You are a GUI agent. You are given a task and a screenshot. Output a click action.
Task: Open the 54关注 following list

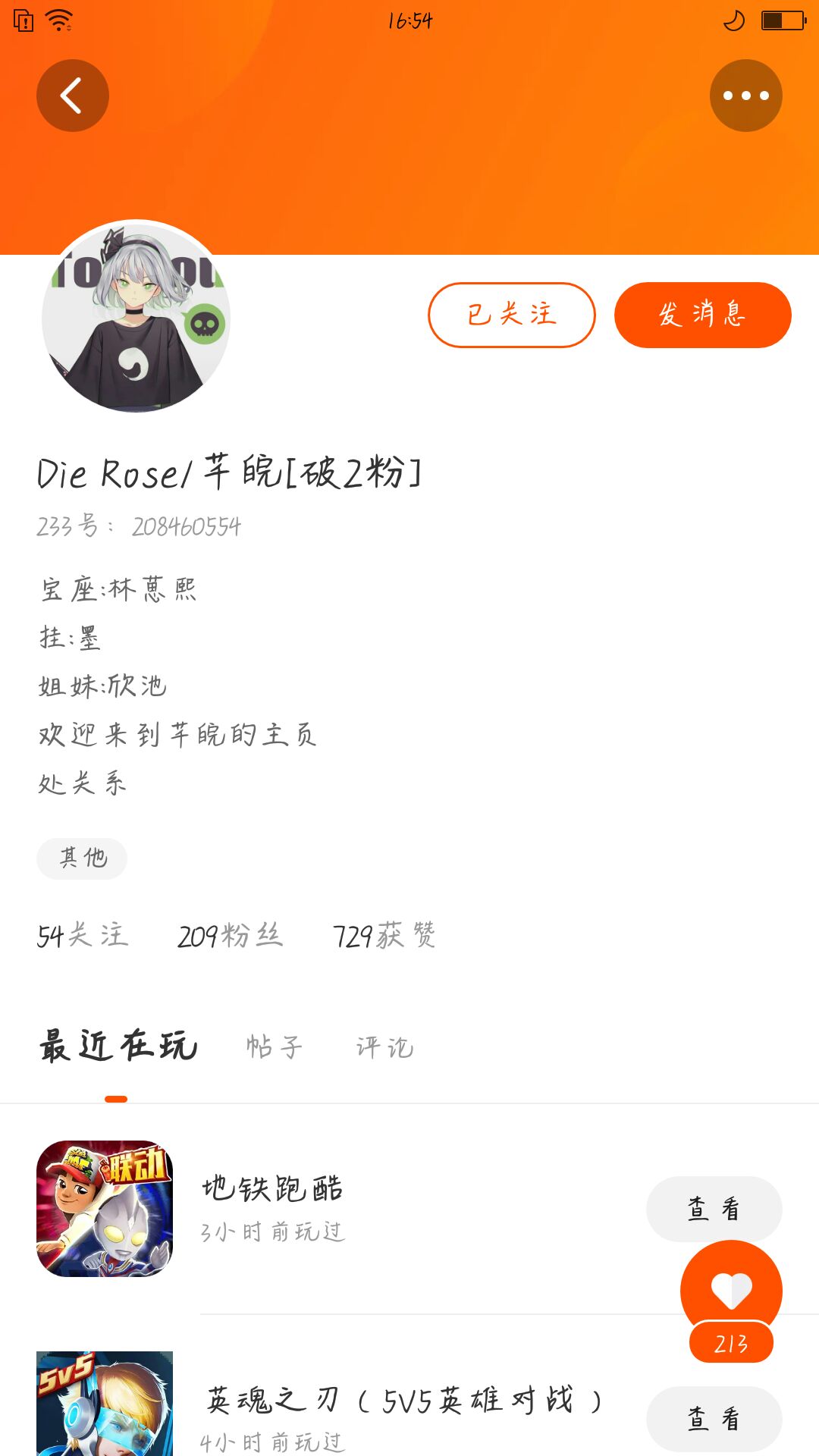pyautogui.click(x=83, y=936)
